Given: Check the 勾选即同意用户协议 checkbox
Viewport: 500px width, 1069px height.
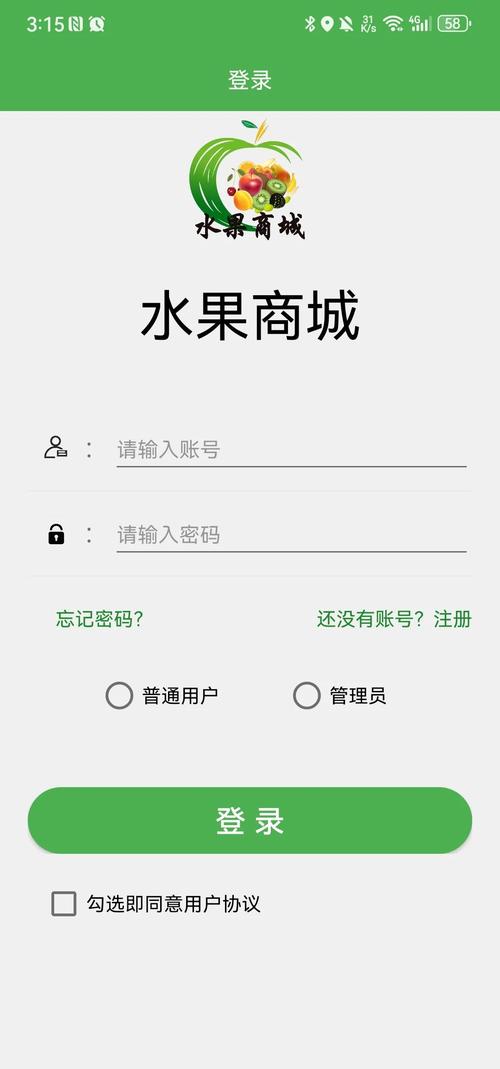Looking at the screenshot, I should [64, 904].
